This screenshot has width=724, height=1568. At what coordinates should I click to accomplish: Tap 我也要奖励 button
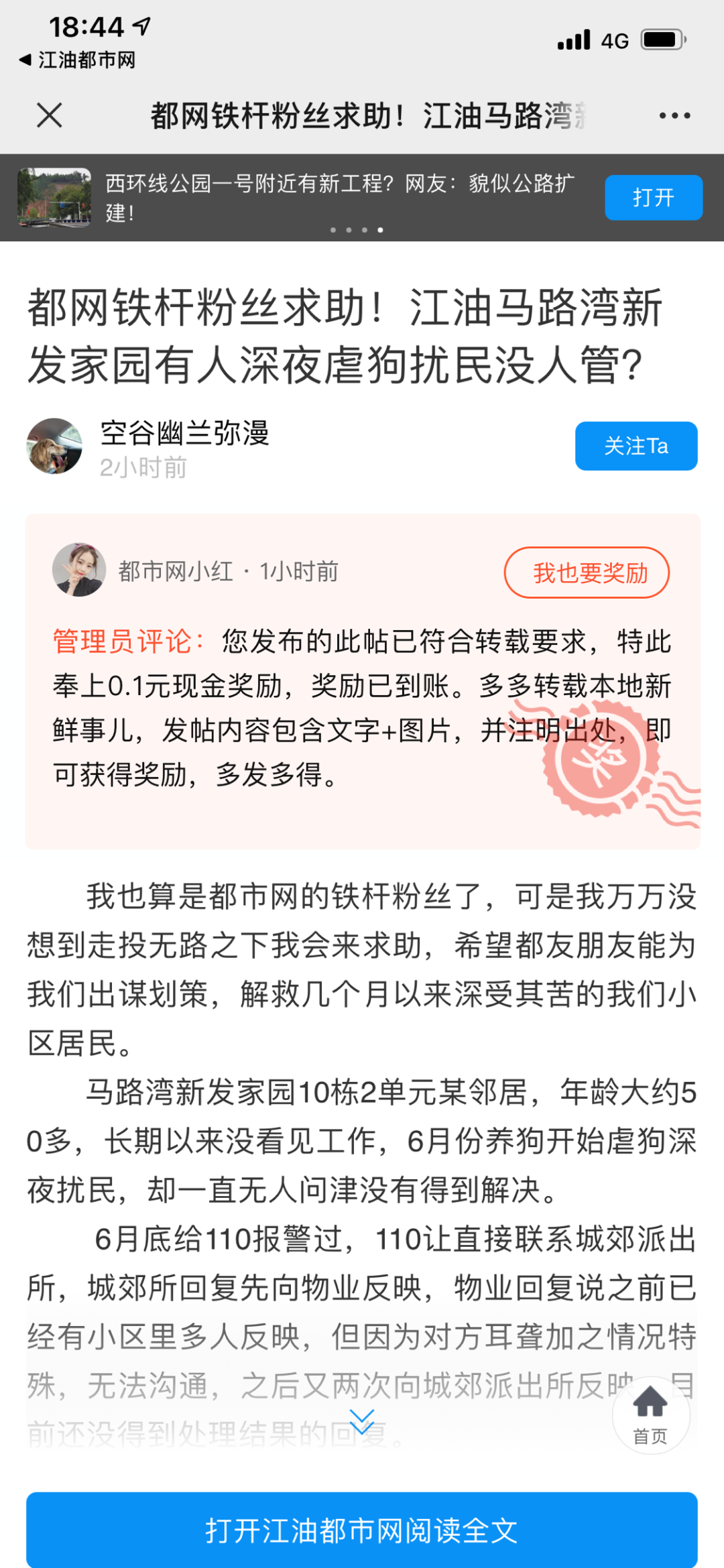pos(587,572)
